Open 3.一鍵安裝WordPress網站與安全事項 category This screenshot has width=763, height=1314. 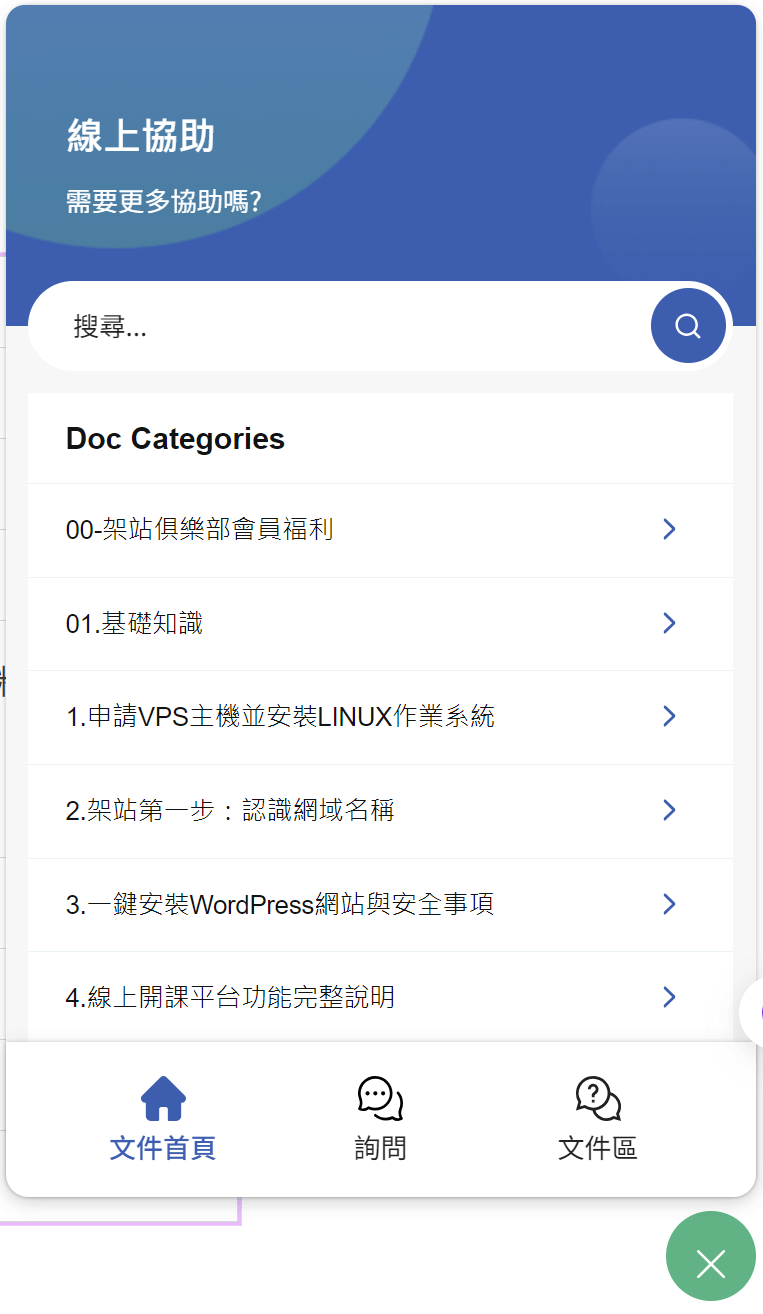pos(380,905)
